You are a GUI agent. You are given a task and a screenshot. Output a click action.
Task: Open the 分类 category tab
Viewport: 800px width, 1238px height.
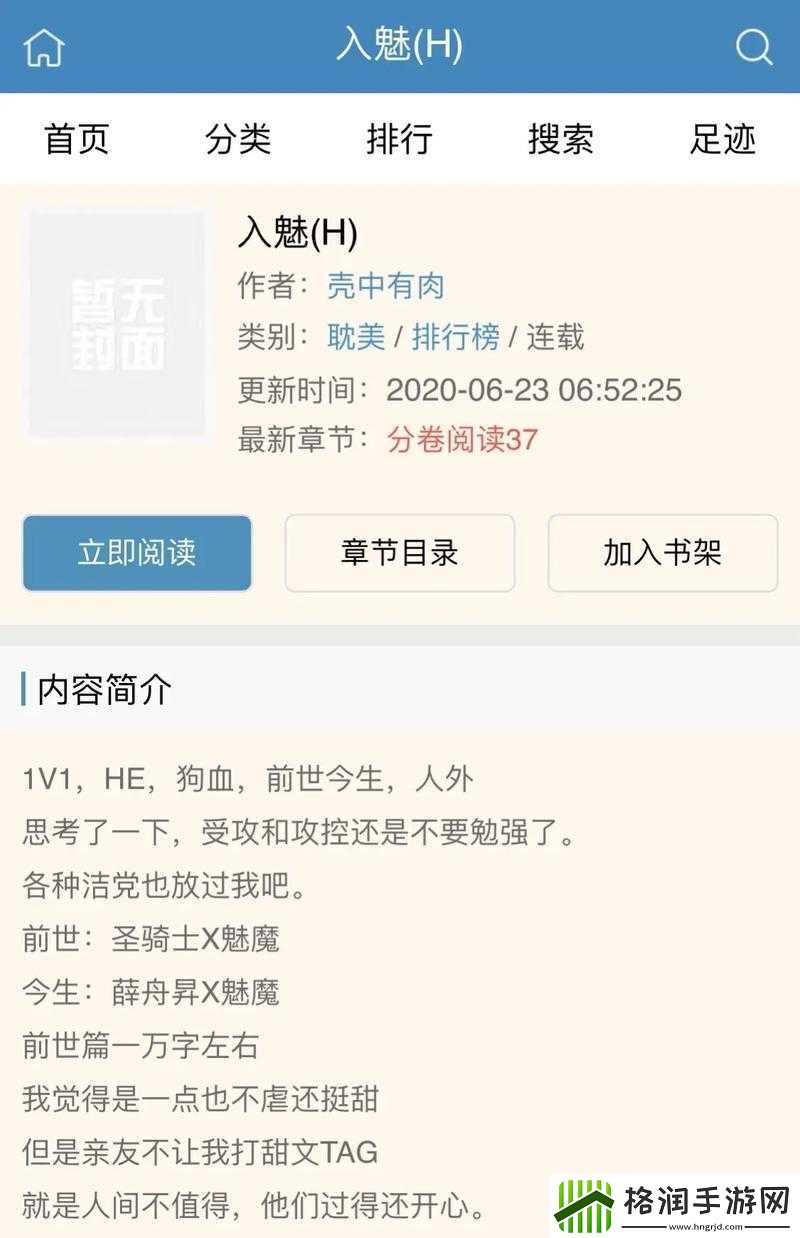pos(239,140)
